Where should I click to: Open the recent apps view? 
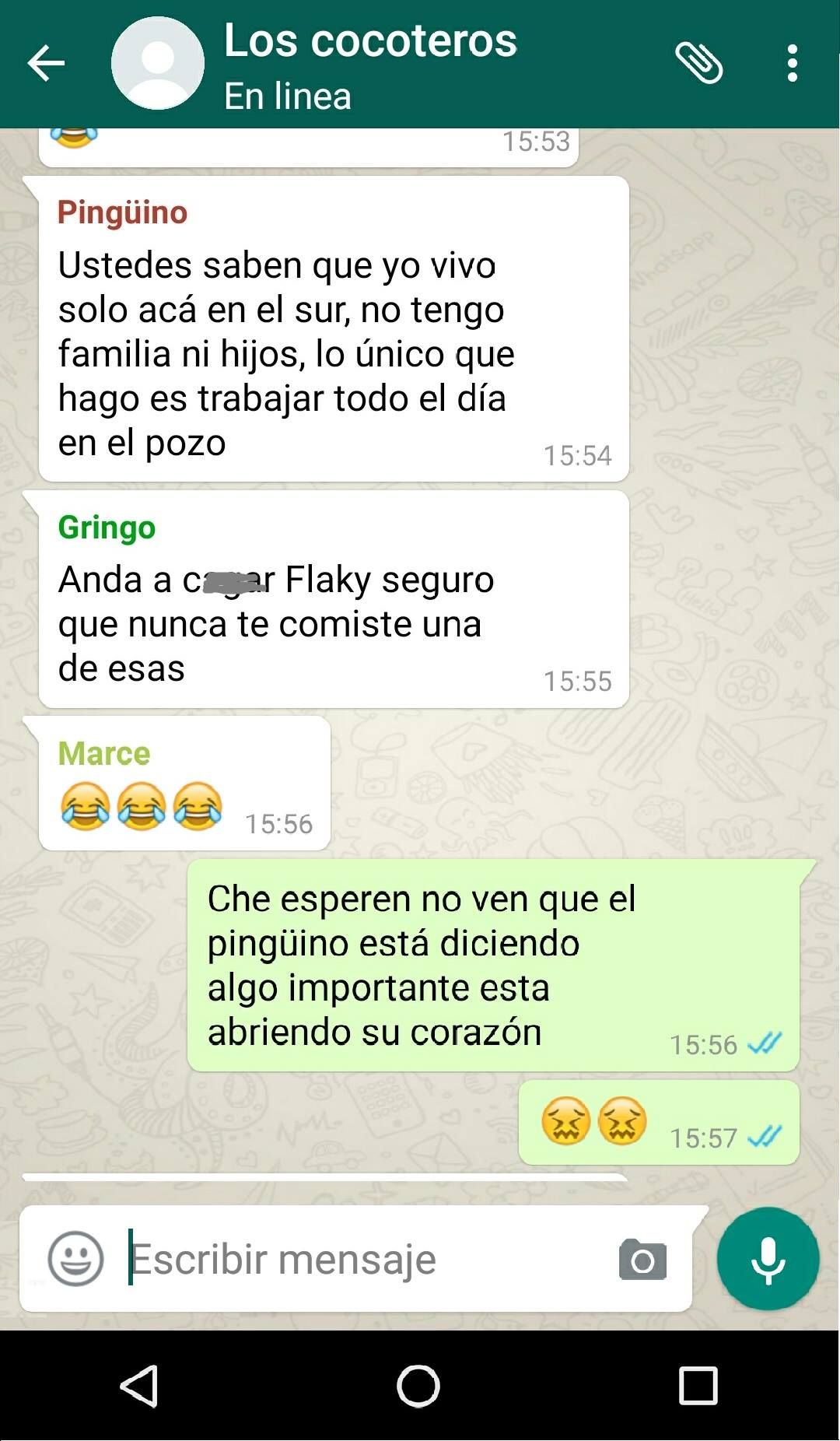pyautogui.click(x=698, y=1386)
